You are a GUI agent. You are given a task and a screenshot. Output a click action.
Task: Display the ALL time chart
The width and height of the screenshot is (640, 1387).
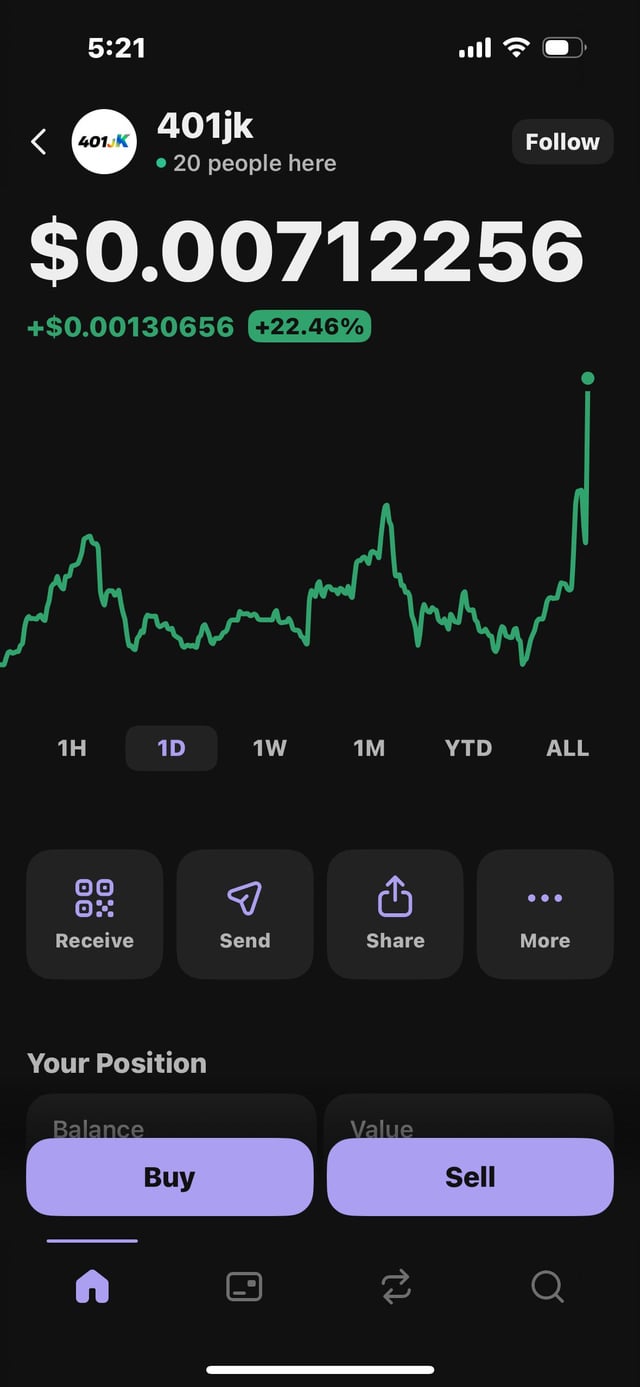click(567, 748)
